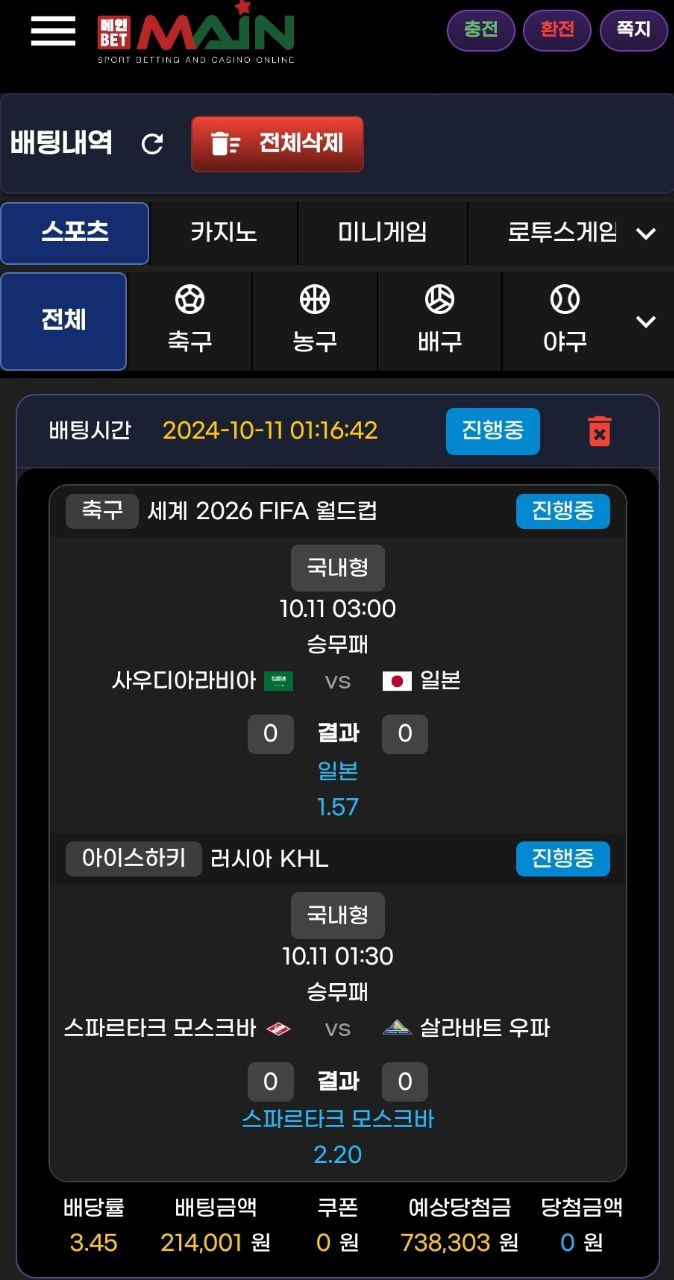
Task: Delete the bet from 2024-10-11 01:16:42
Action: click(599, 431)
